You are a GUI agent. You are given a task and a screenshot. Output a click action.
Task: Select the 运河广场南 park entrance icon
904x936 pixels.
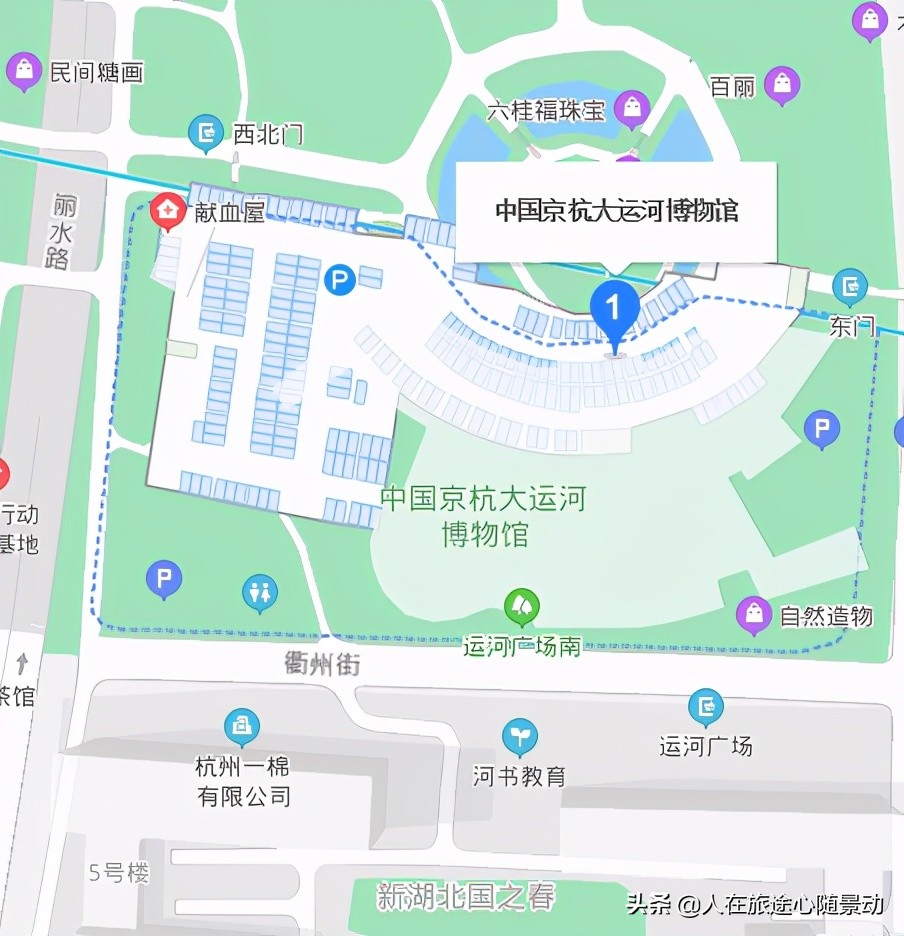[521, 607]
